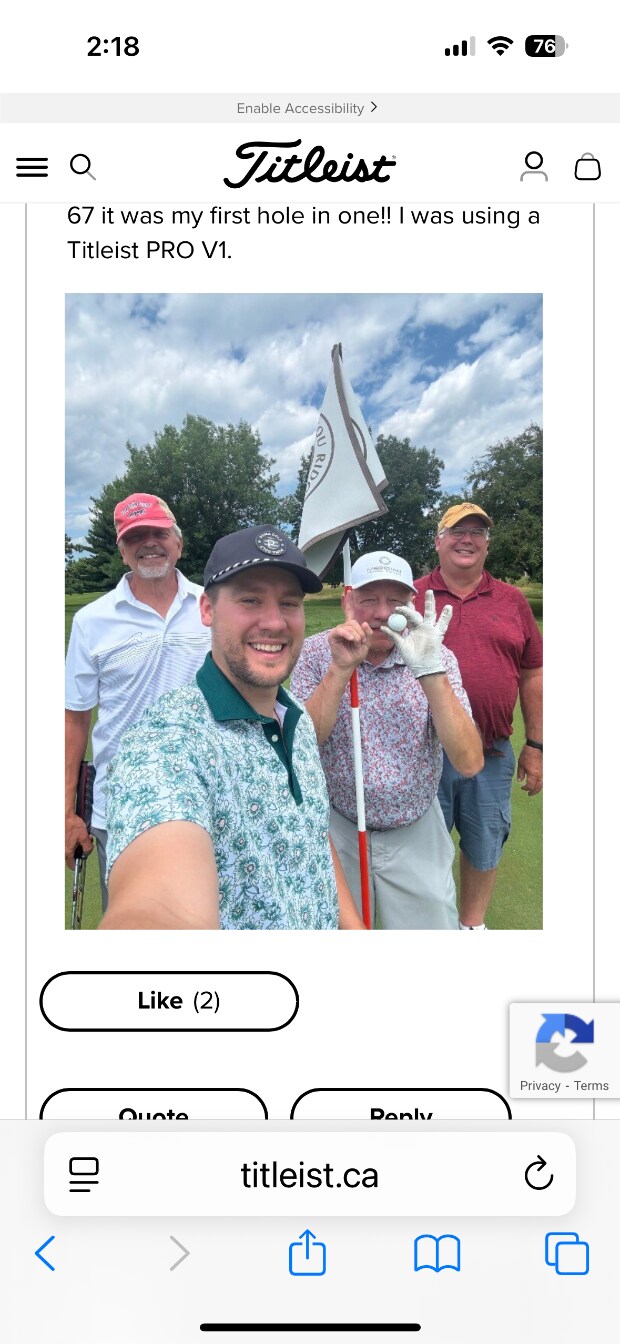
Task: Tap the Enable Accessibility link
Action: click(307, 108)
